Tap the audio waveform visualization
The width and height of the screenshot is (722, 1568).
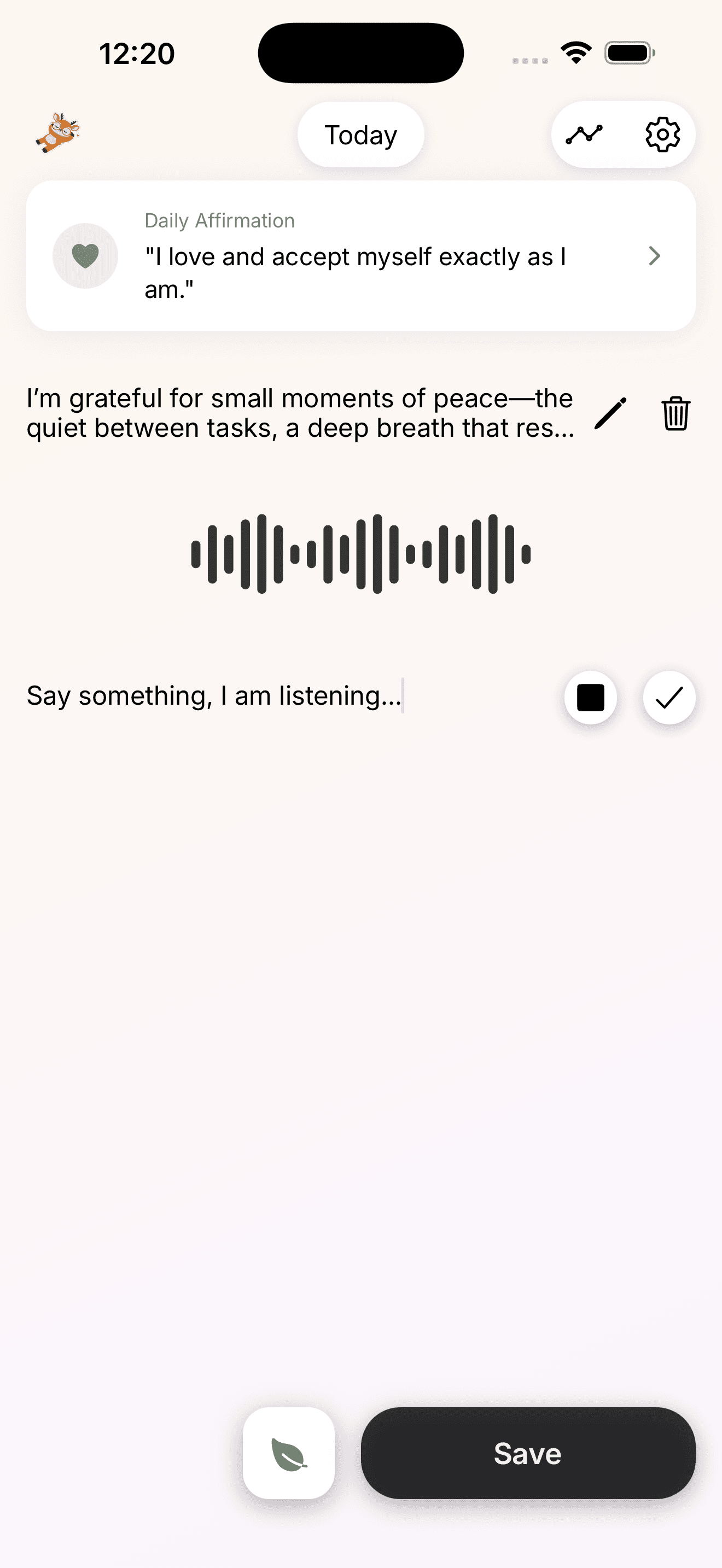[359, 552]
